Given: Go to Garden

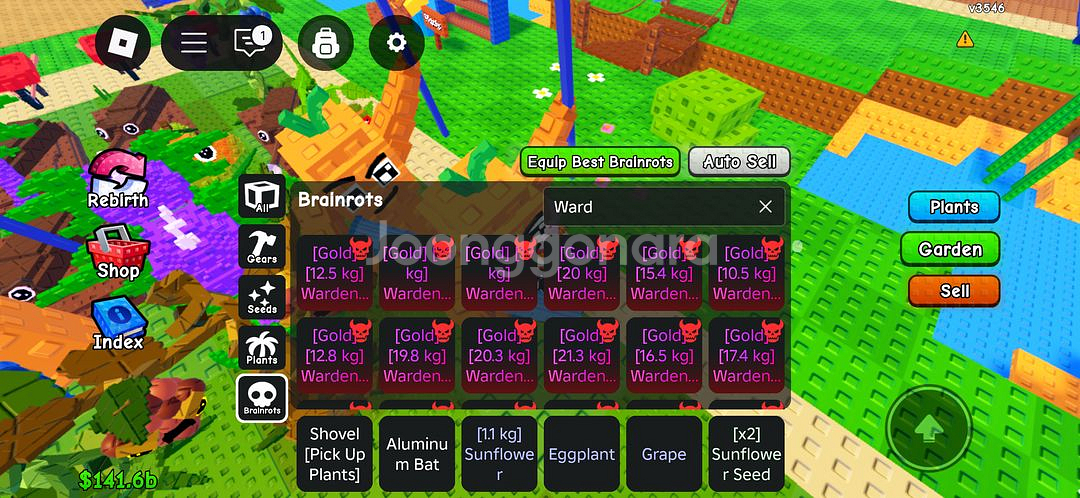Looking at the screenshot, I should pyautogui.click(x=950, y=249).
